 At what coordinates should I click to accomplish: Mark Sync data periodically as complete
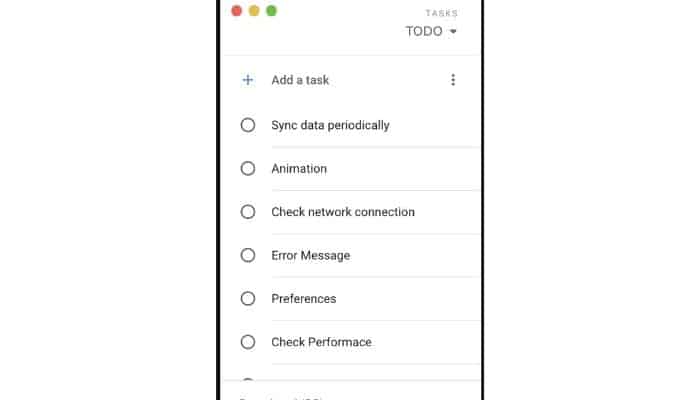click(248, 125)
